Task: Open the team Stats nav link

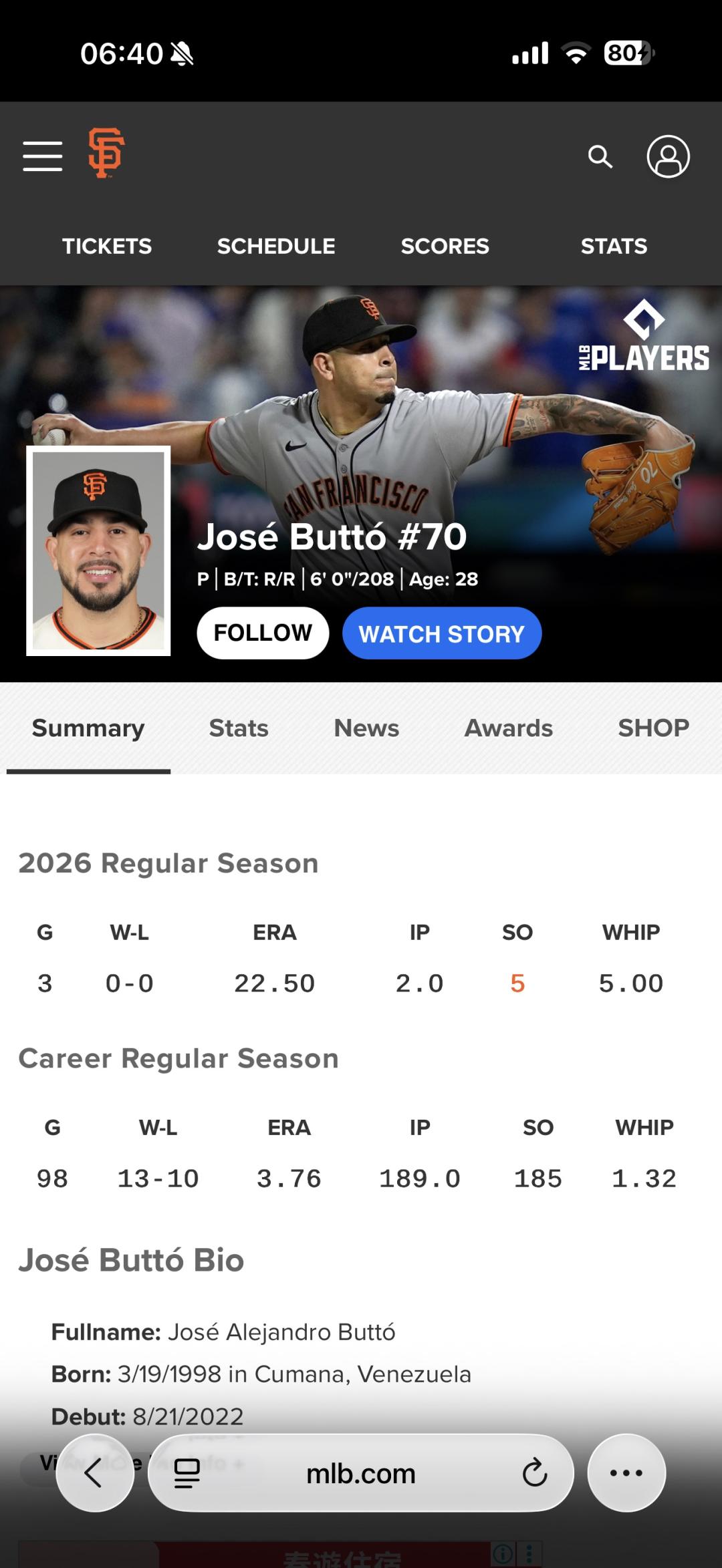Action: [x=614, y=246]
